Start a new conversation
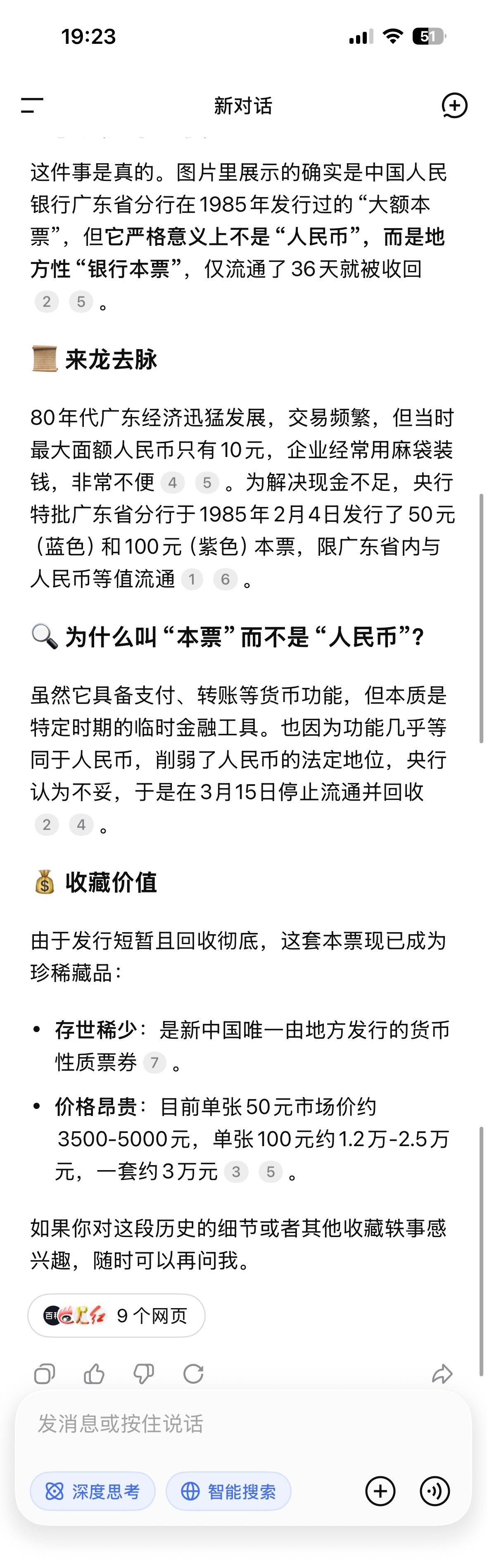The width and height of the screenshot is (487, 1568). 454,105
